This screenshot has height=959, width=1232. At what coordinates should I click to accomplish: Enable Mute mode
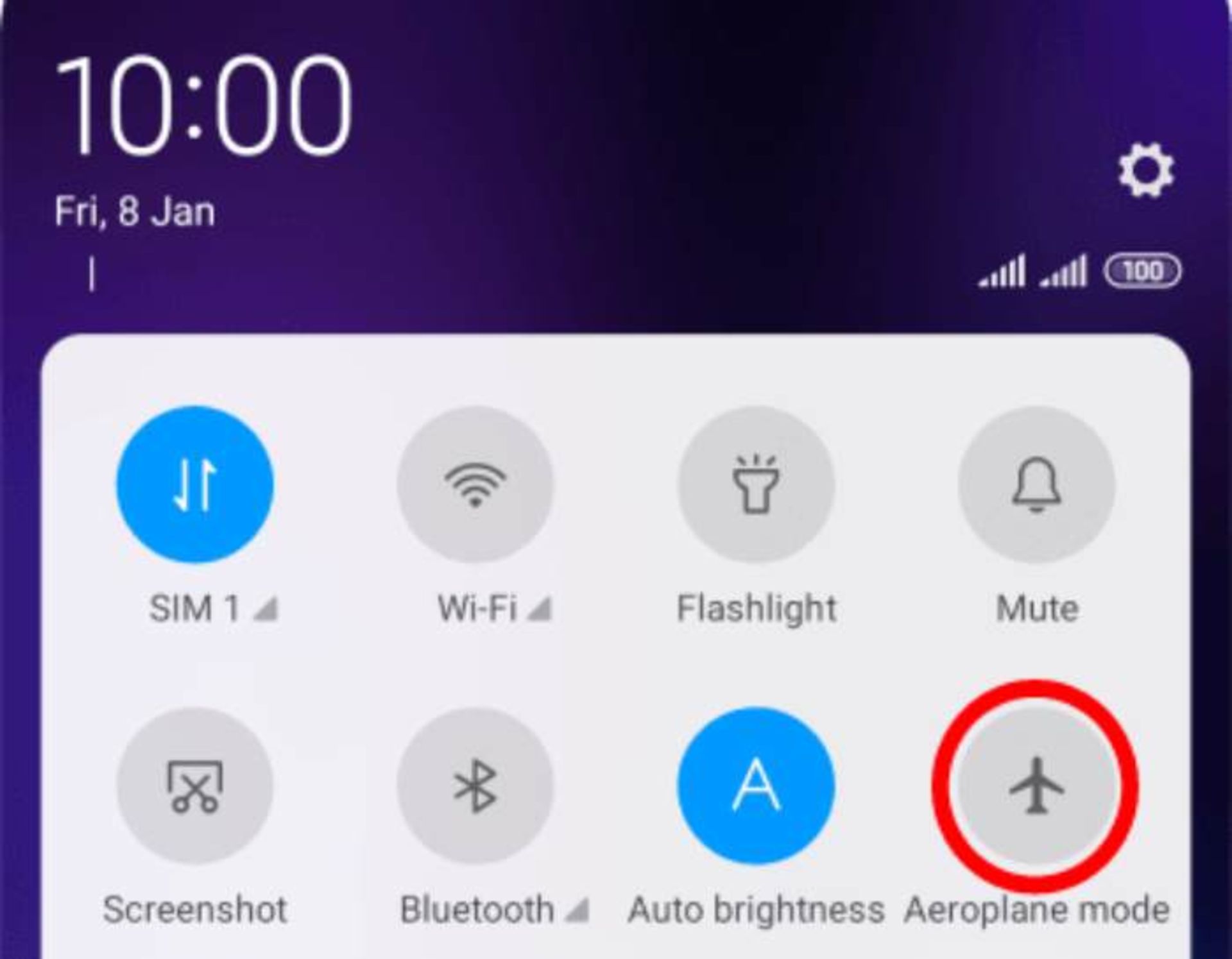1036,484
